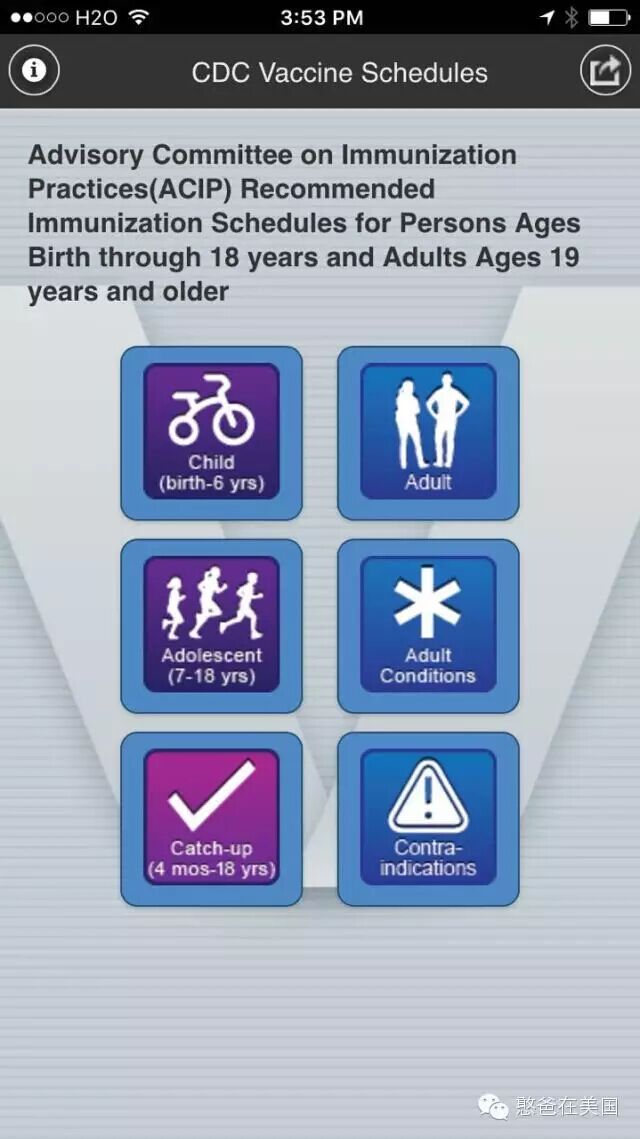Screen dimensions: 640x1139
Task: View the Adolescent (7-18 yrs) schedule
Action: pyautogui.click(x=211, y=626)
